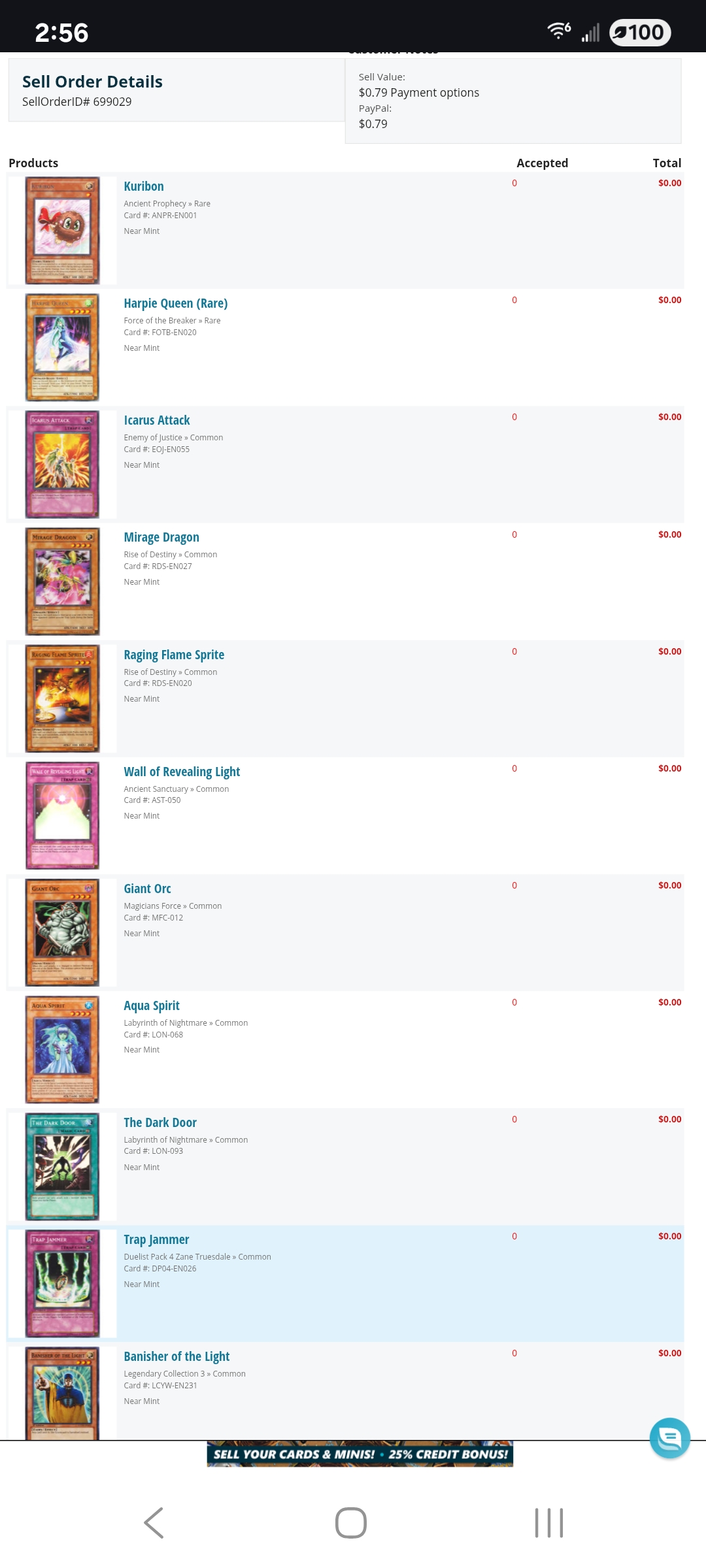This screenshot has height=1568, width=706.
Task: Tap the Kuribon card image
Action: click(63, 230)
